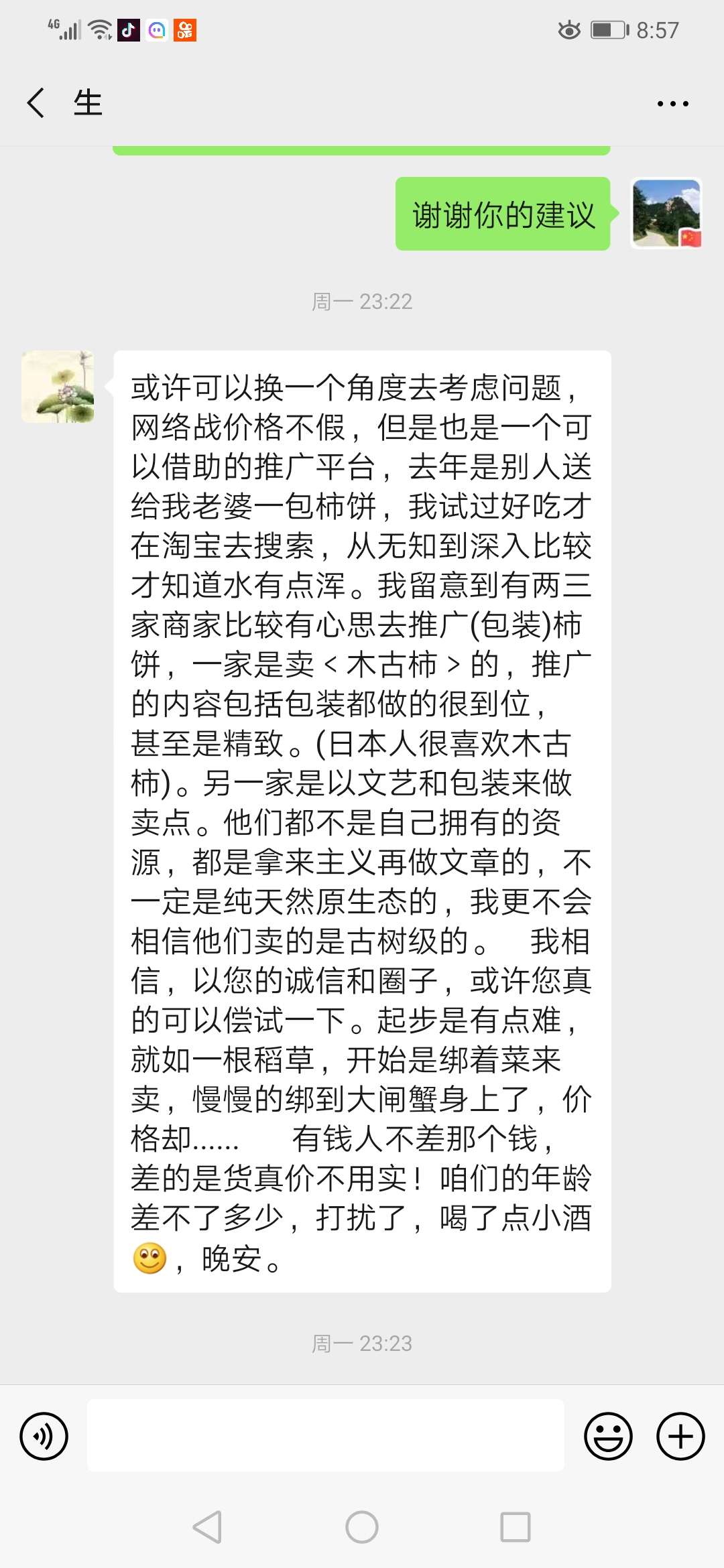
Task: Open the chat info overflow menu
Action: (x=672, y=104)
